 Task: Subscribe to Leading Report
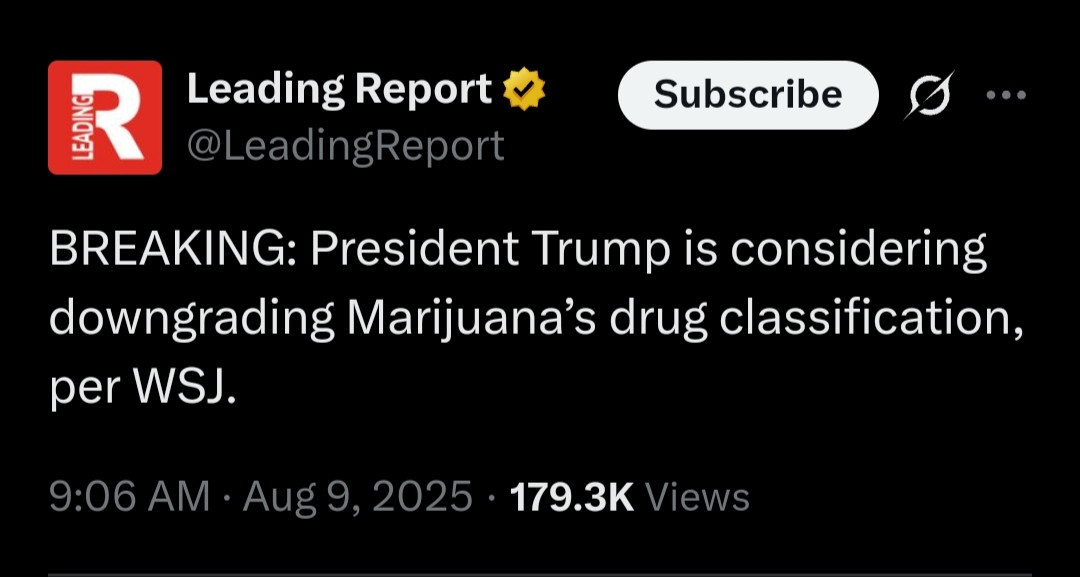coord(747,95)
